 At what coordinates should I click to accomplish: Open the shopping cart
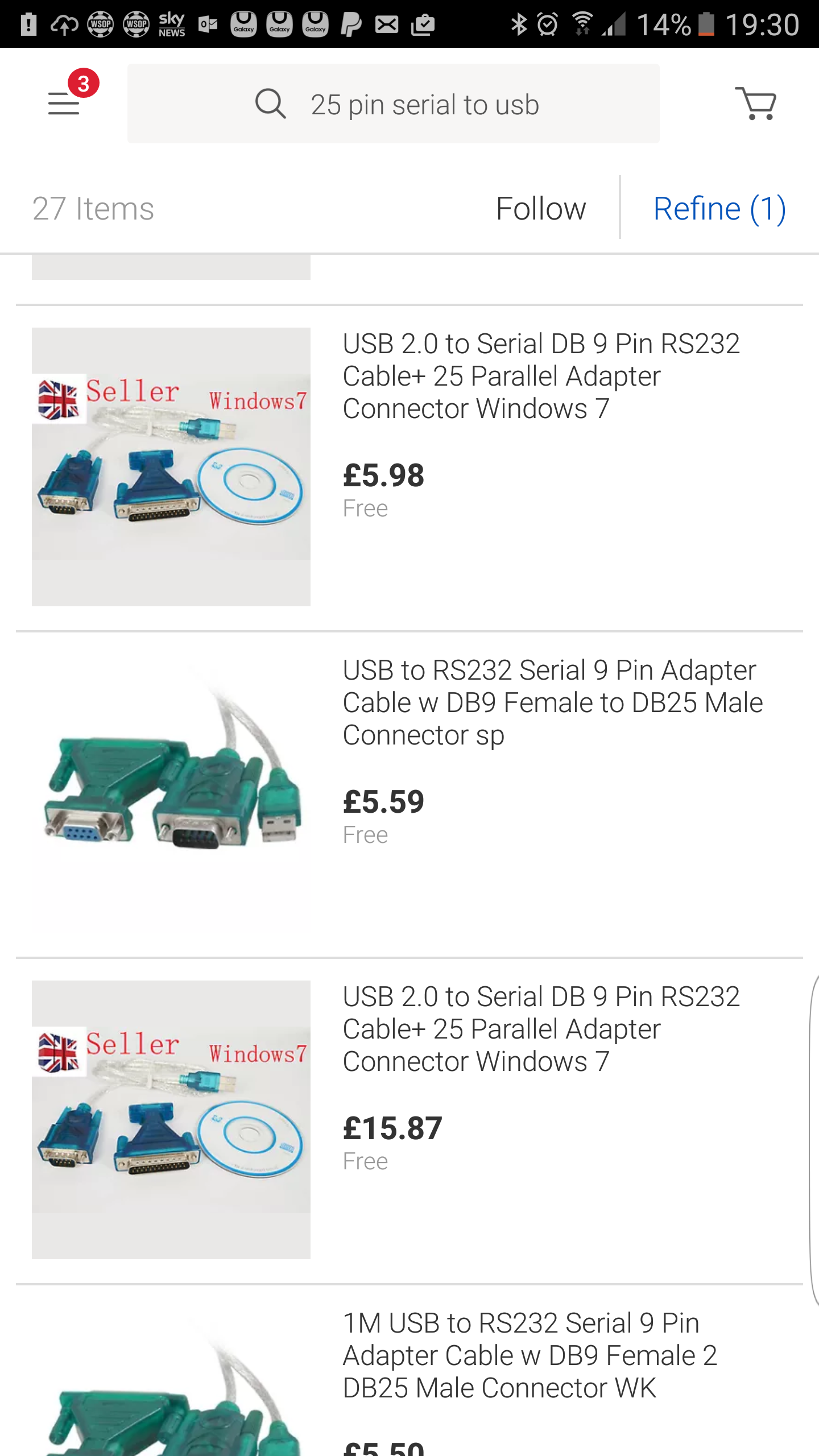pos(755,103)
